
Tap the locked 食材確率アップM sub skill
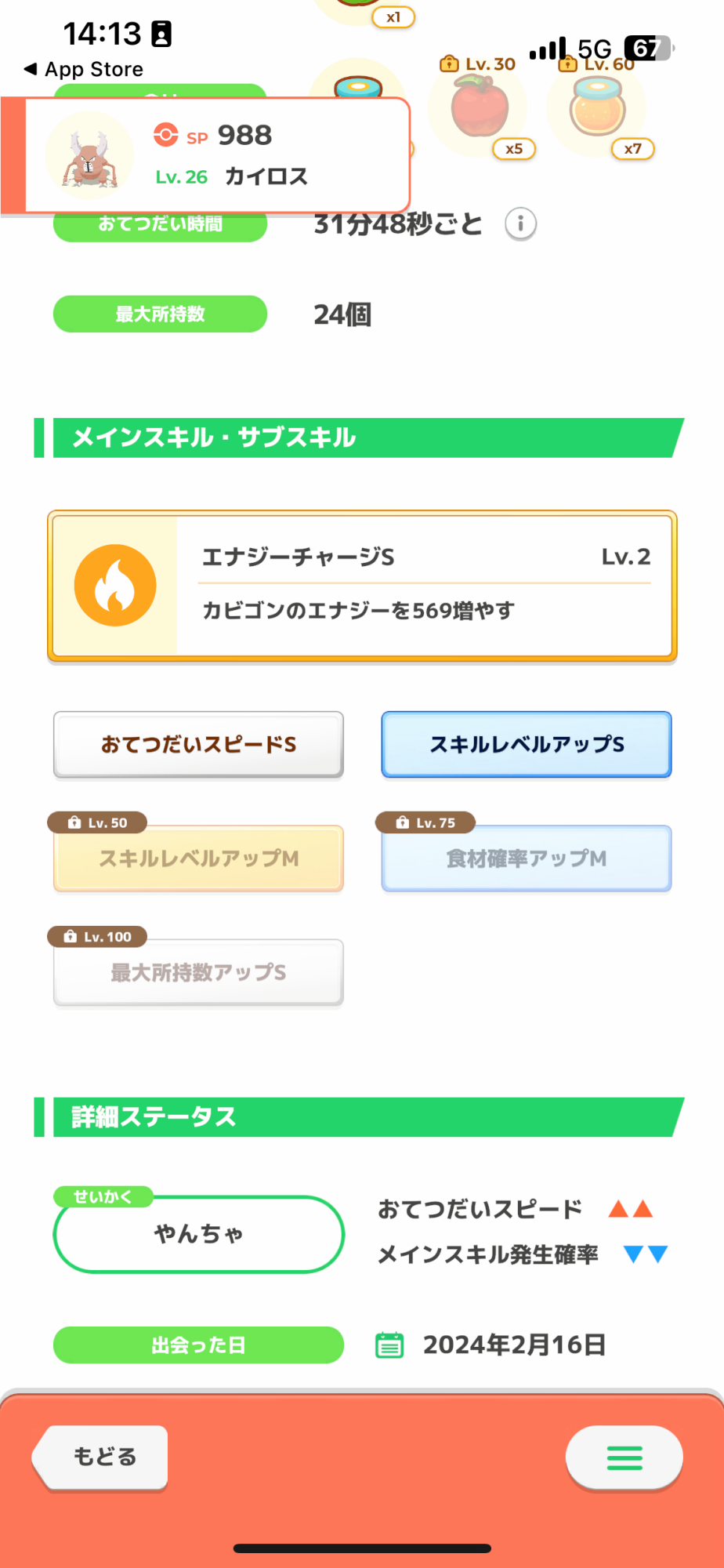527,858
